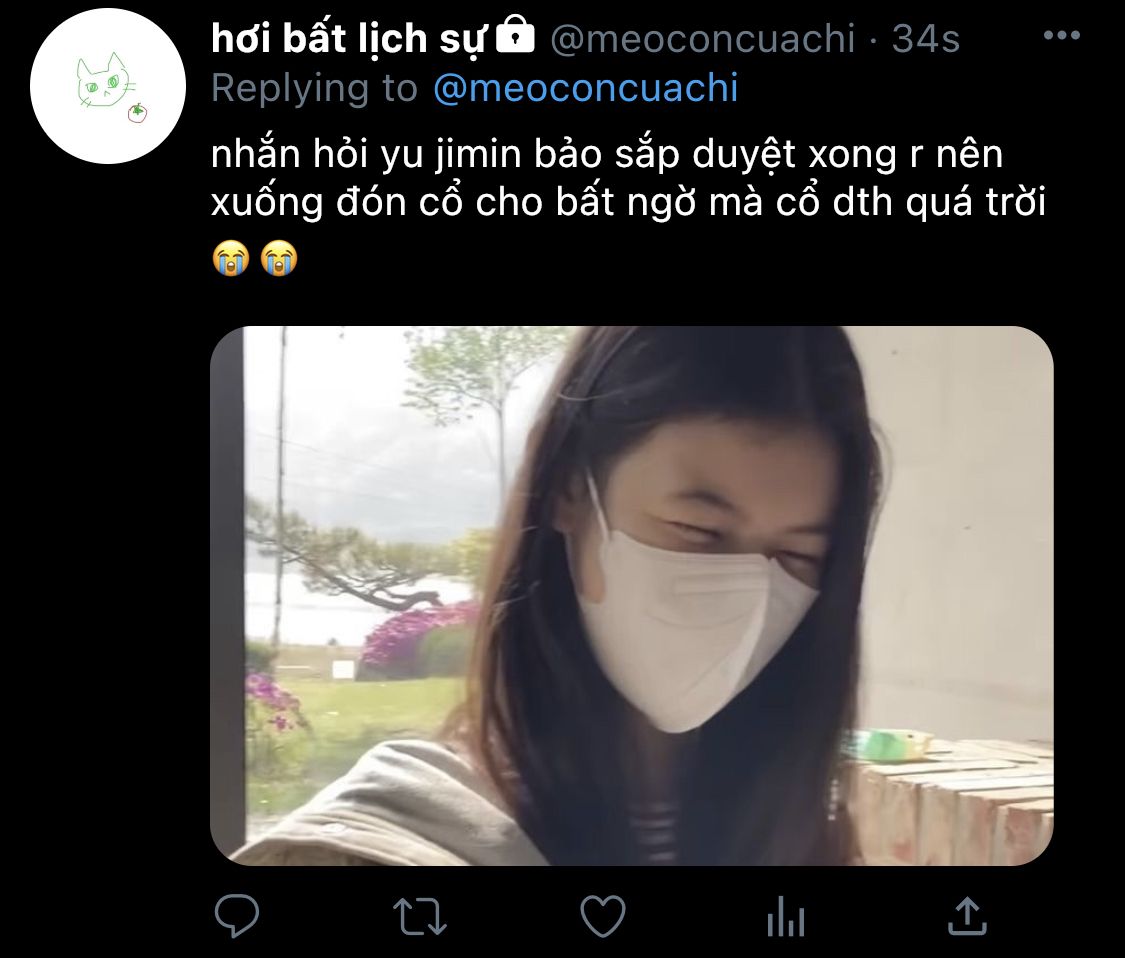This screenshot has height=958, width=1125.
Task: Open the @meoconcuachi mention link
Action: [x=586, y=88]
